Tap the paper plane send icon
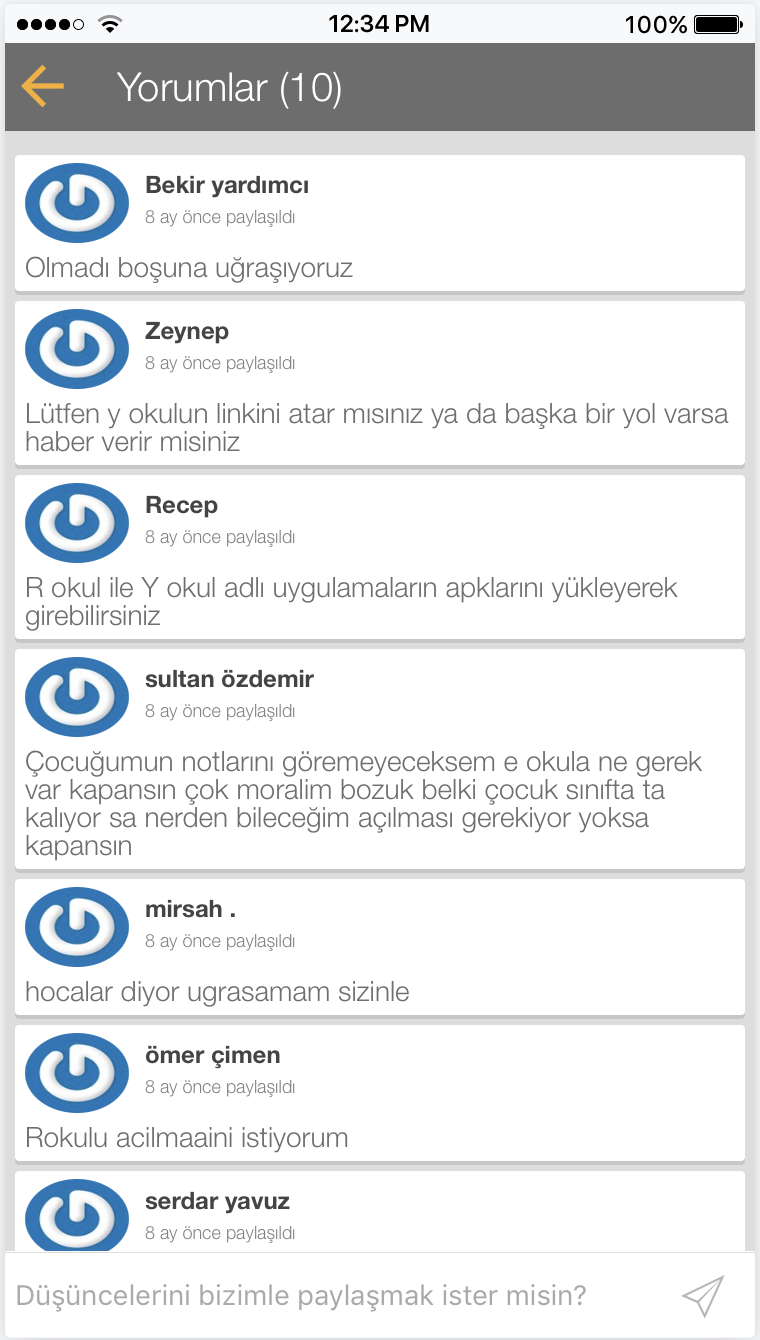 (x=703, y=1296)
